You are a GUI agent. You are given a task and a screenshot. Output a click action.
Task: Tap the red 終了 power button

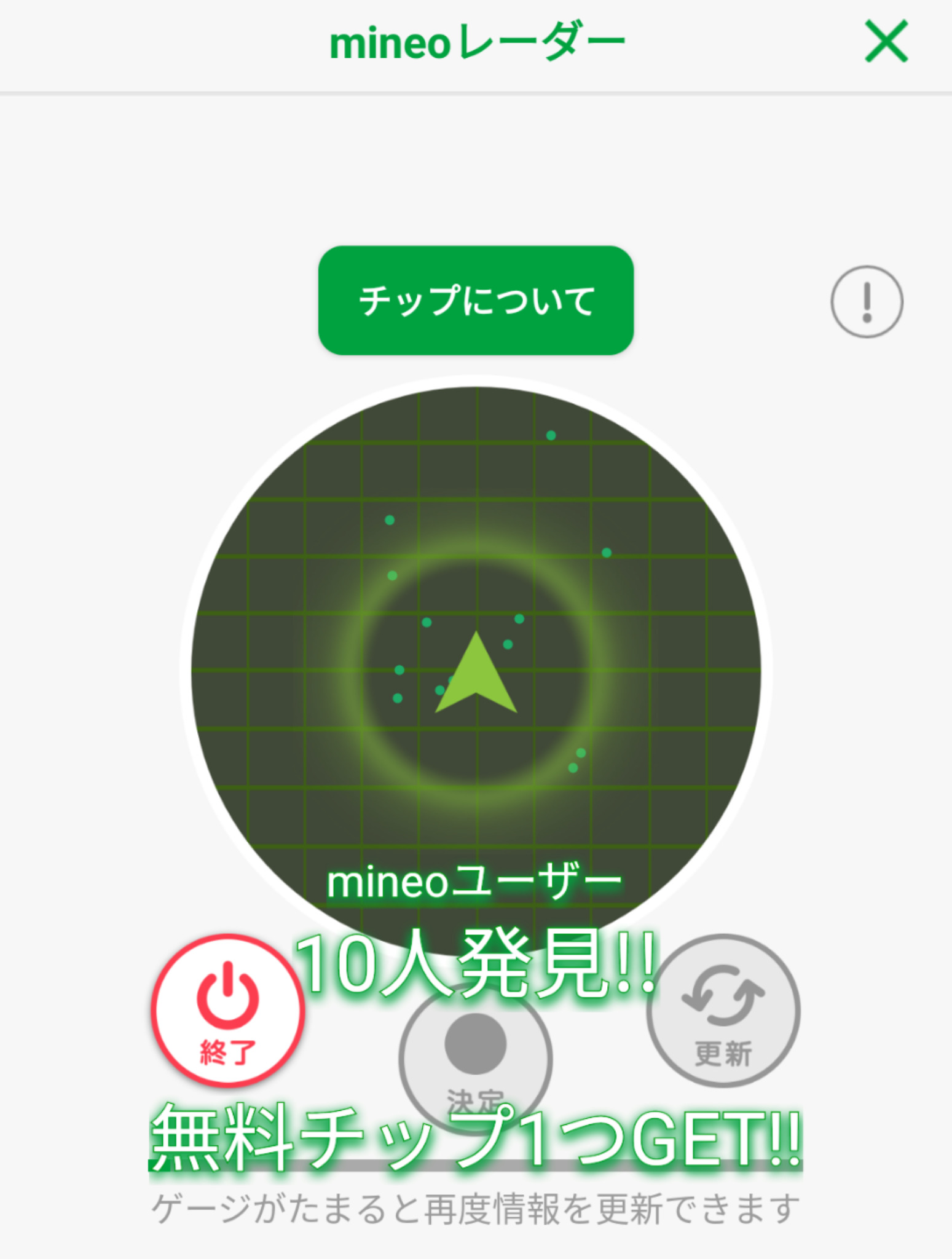pos(228,1011)
